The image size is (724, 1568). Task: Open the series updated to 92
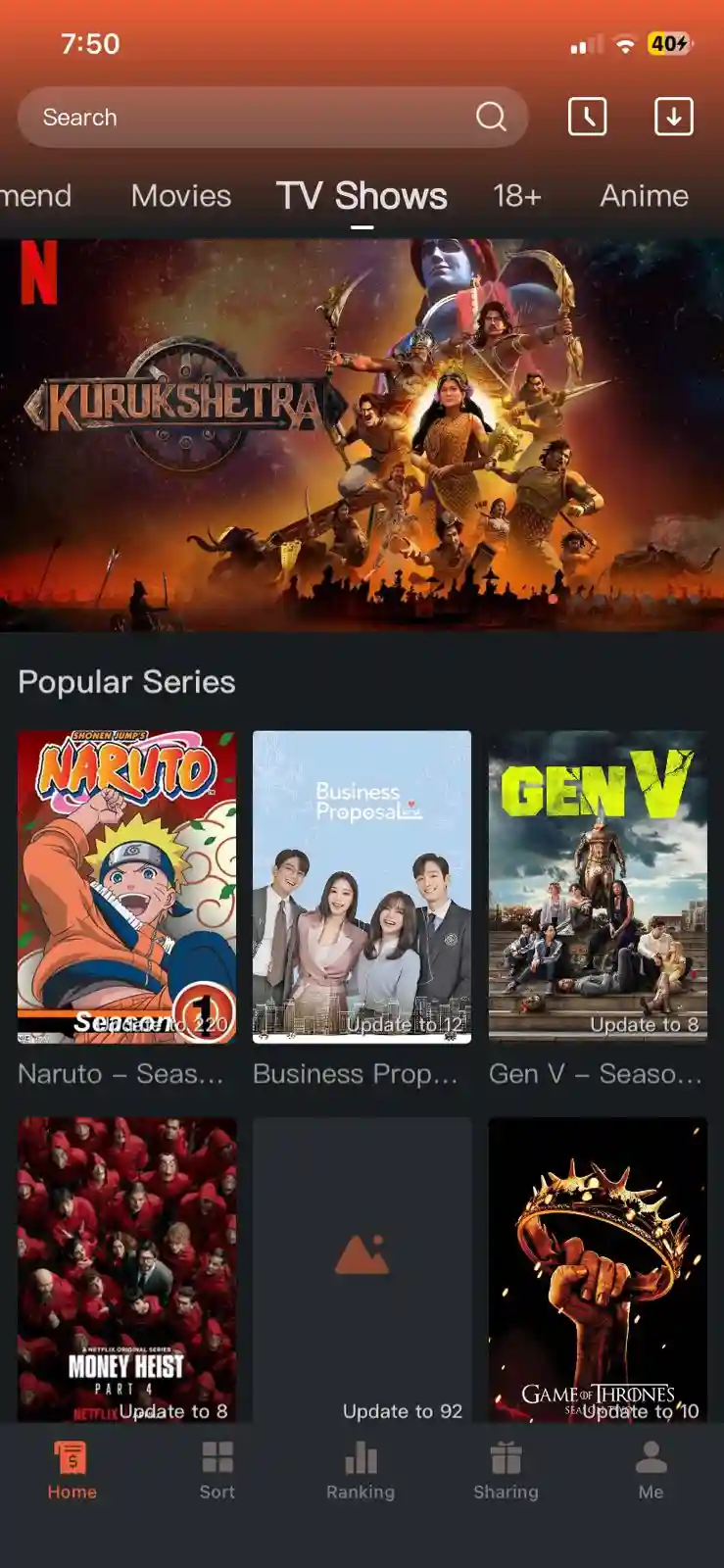point(362,1269)
